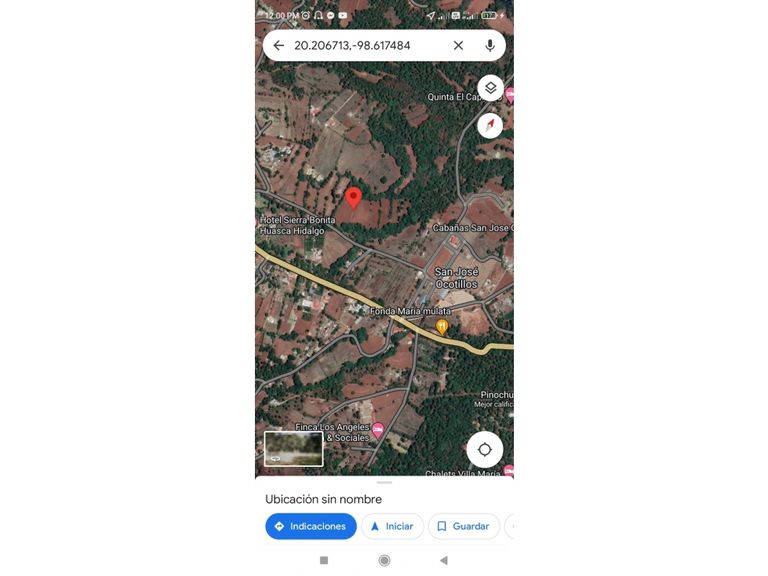
Task: Open the Street View thumbnail preview
Action: (293, 448)
